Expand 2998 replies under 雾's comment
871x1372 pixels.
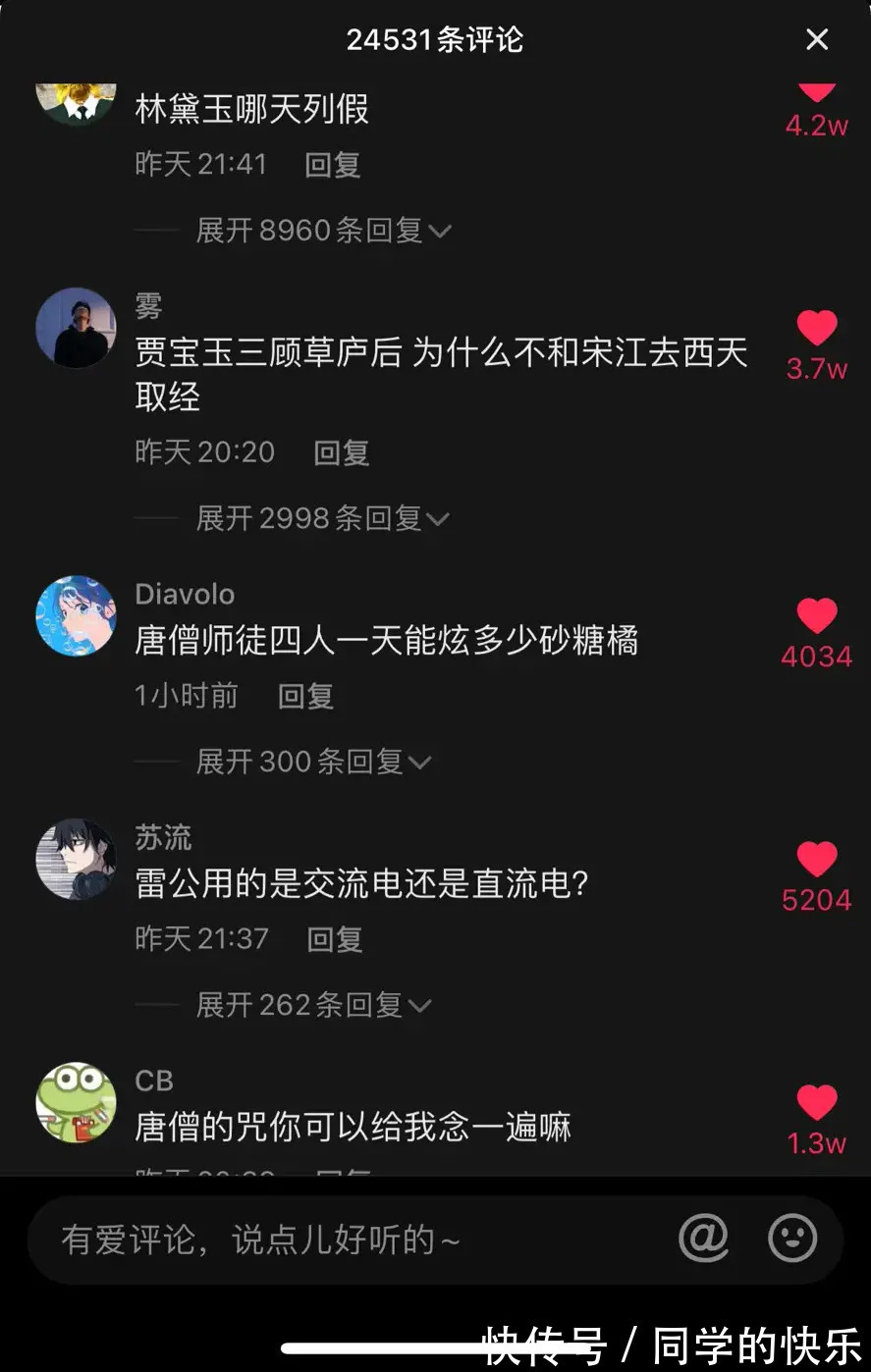[x=326, y=518]
